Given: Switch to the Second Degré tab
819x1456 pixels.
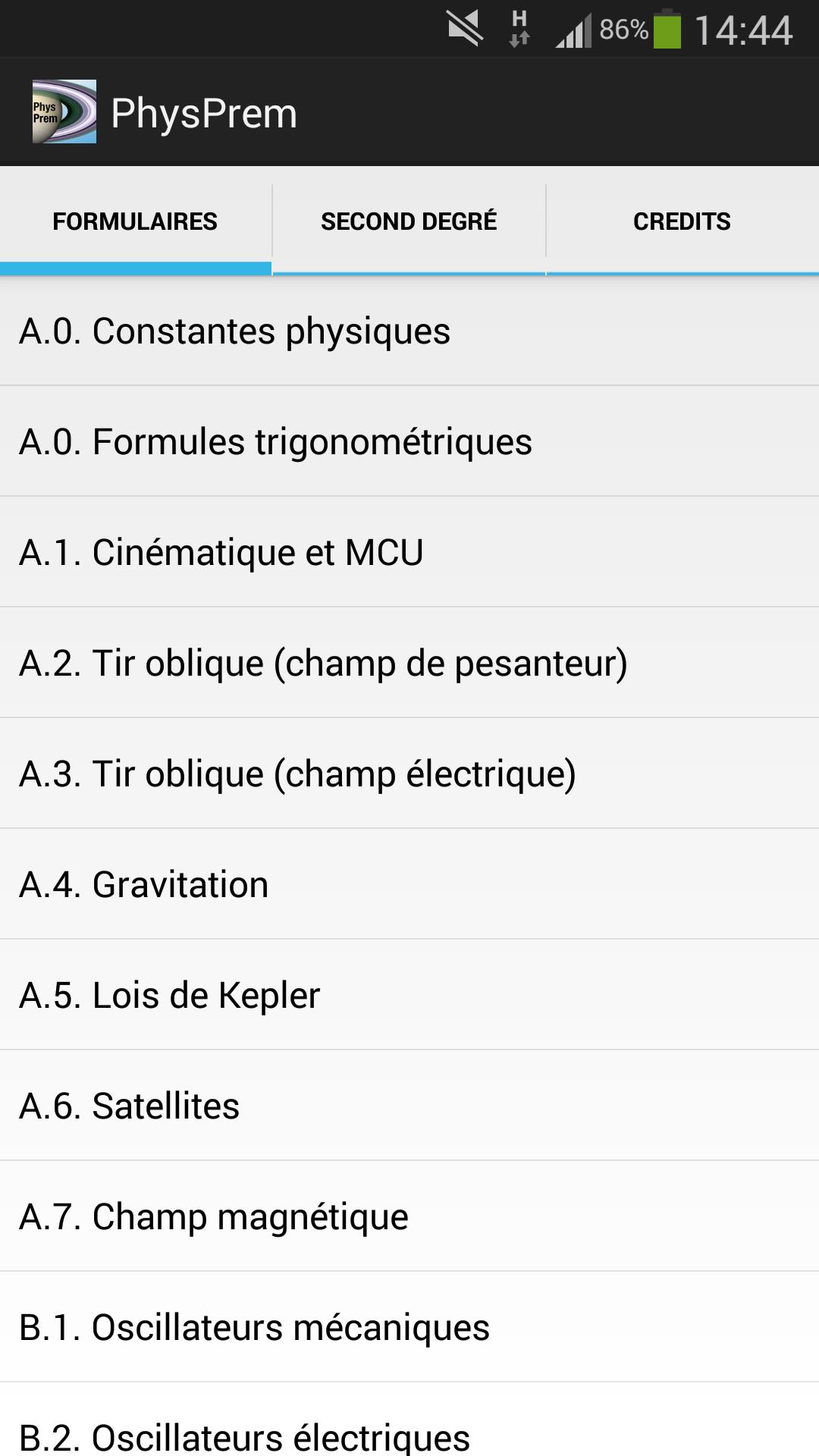Looking at the screenshot, I should tap(409, 221).
